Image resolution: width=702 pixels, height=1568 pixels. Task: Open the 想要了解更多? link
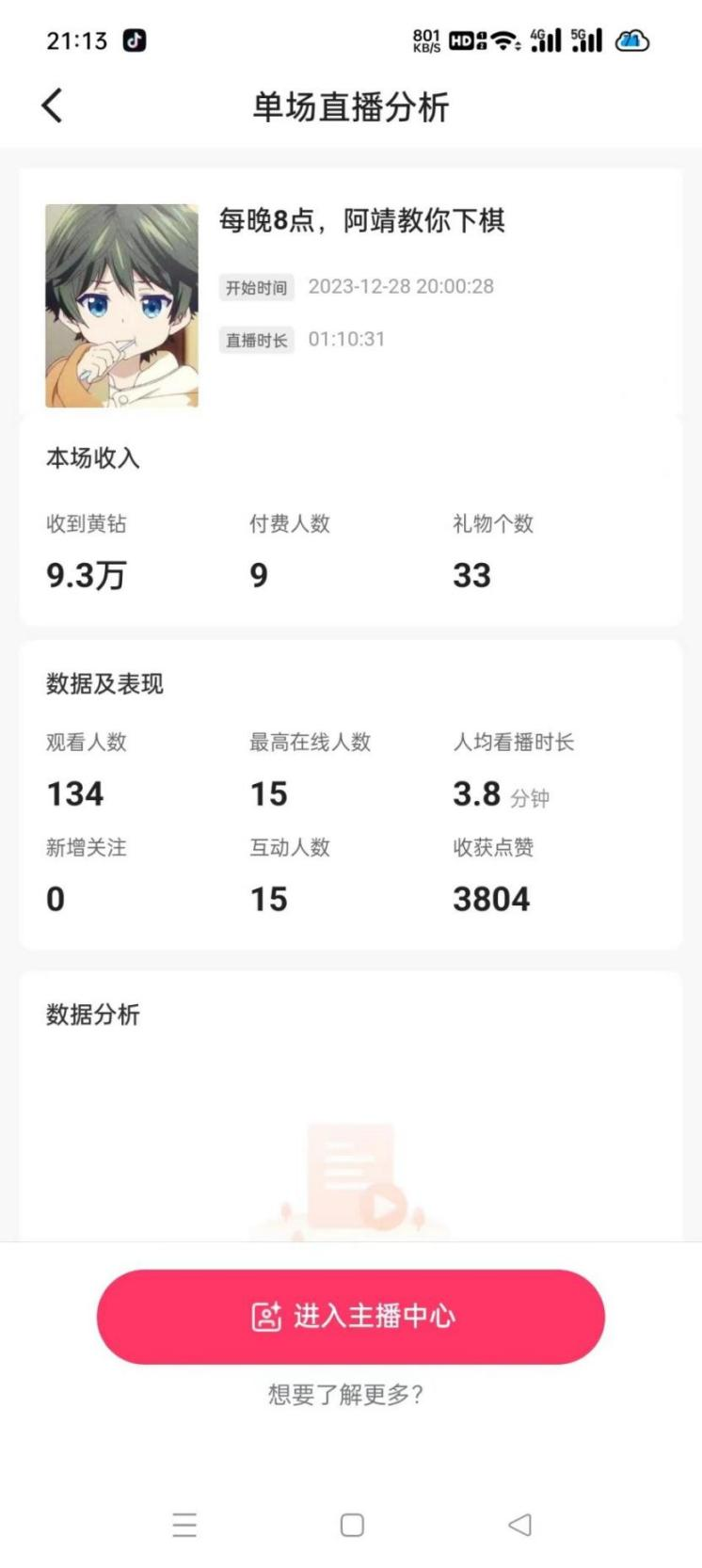point(345,1394)
